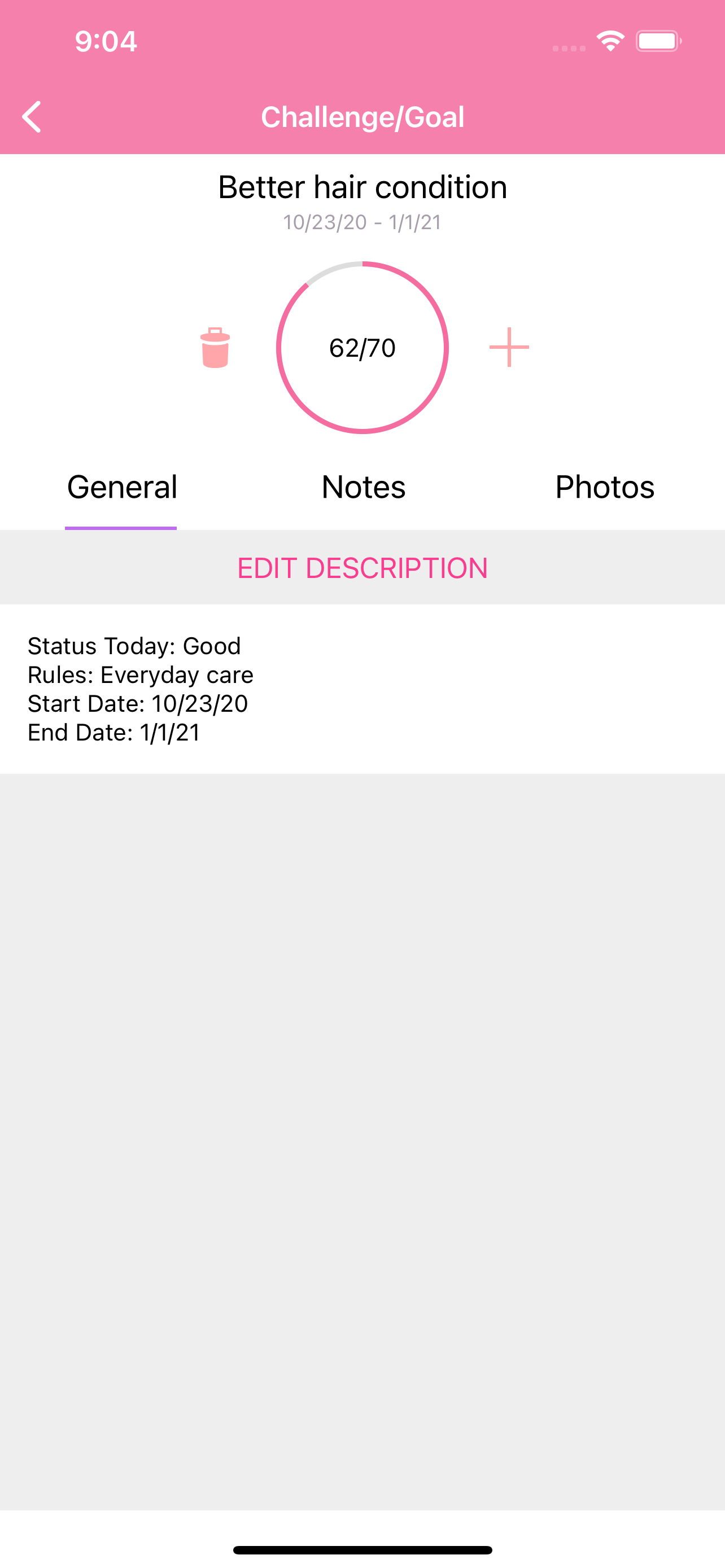Tap EDIT DESCRIPTION
Viewport: 725px width, 1568px height.
(362, 567)
